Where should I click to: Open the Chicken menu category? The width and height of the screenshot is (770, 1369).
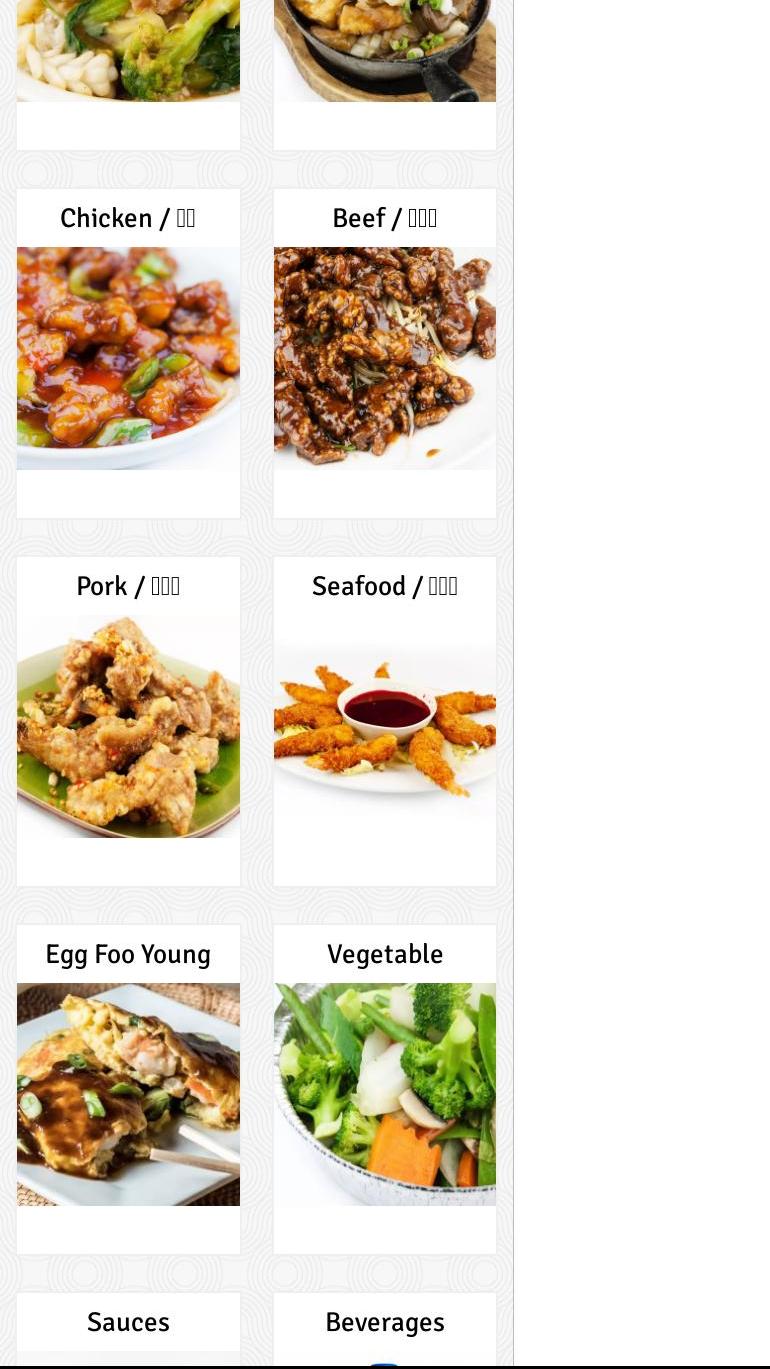point(128,355)
